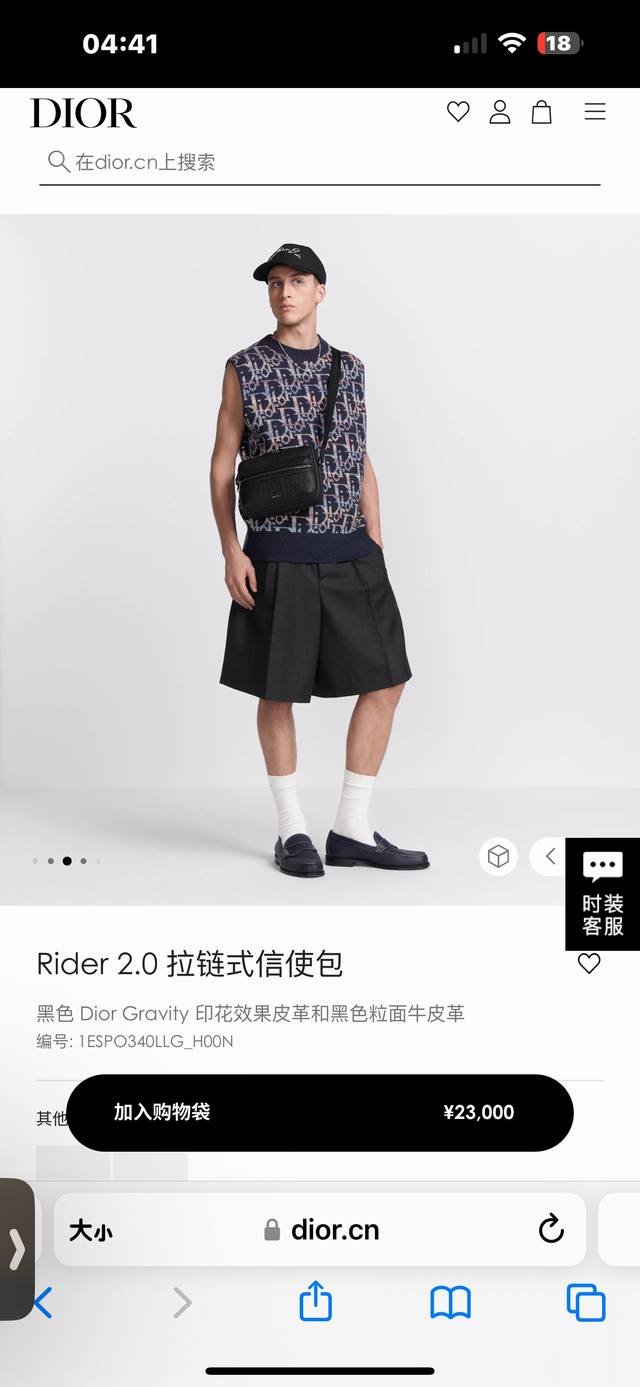640x1387 pixels.
Task: Save Rider 2.0 bag to wishlist
Action: tap(589, 963)
